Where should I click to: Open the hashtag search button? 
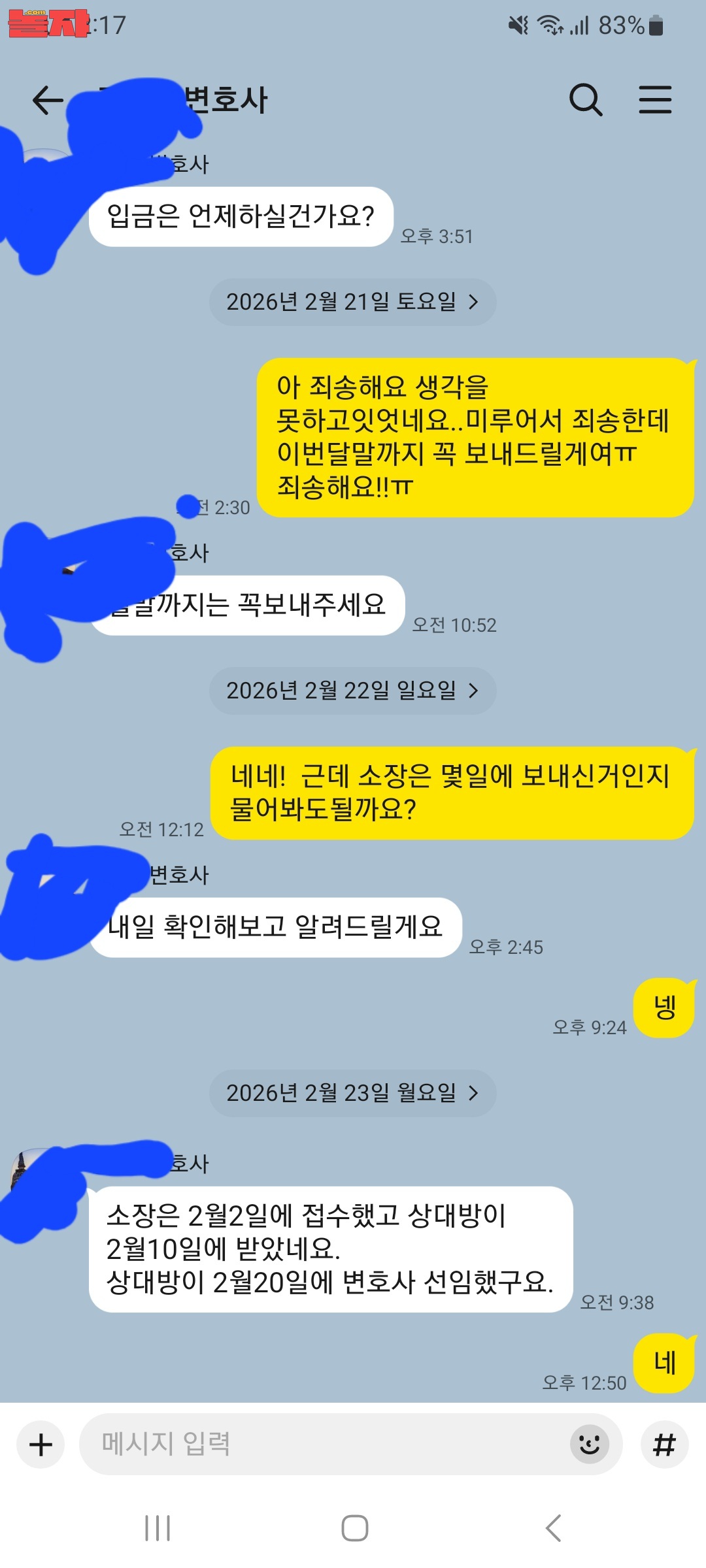pyautogui.click(x=664, y=1445)
